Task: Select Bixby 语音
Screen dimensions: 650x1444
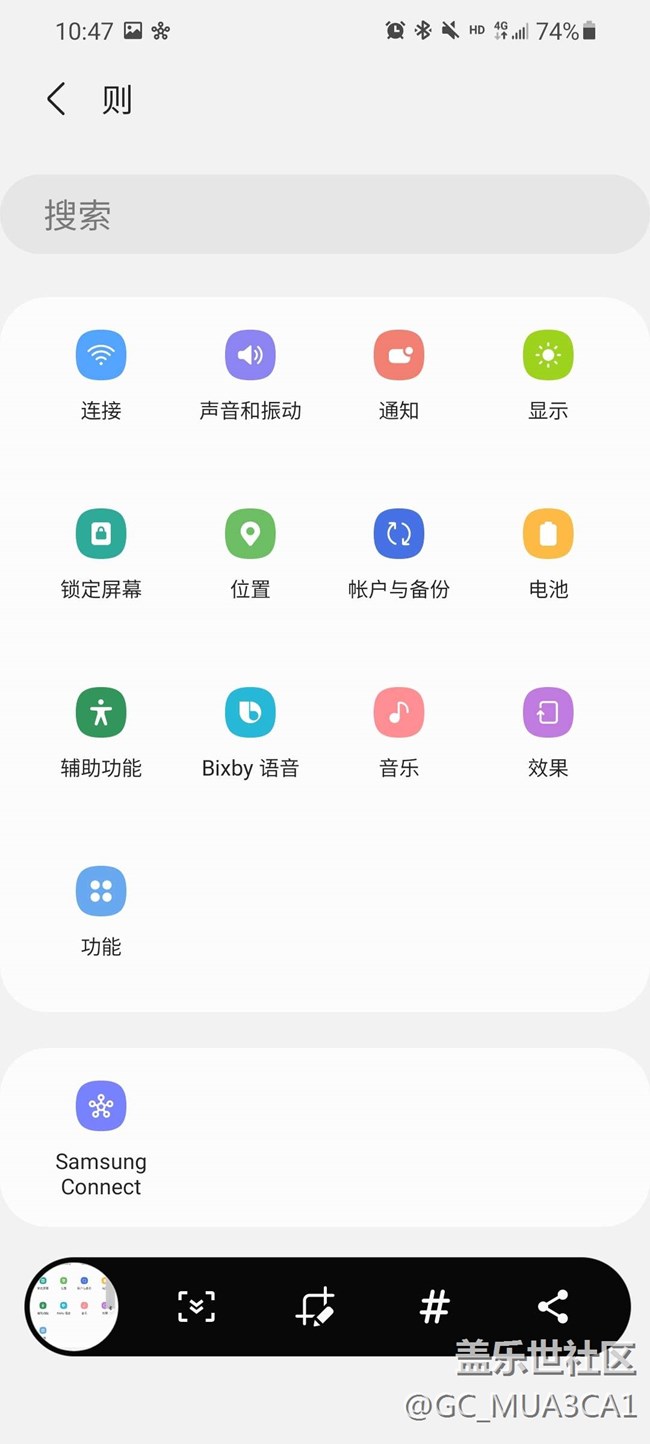Action: coord(250,713)
